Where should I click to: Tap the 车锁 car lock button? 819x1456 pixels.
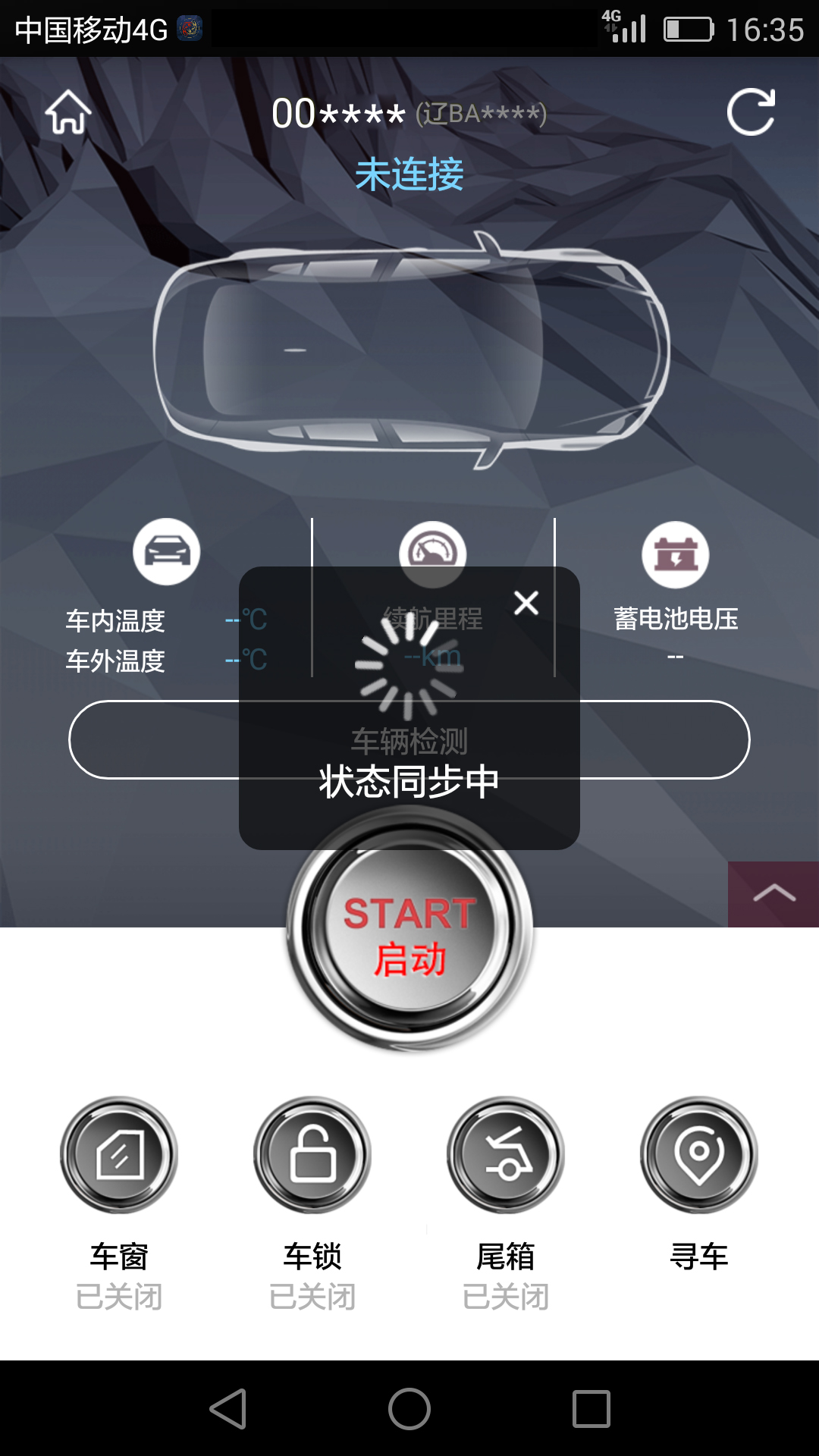tap(312, 1154)
